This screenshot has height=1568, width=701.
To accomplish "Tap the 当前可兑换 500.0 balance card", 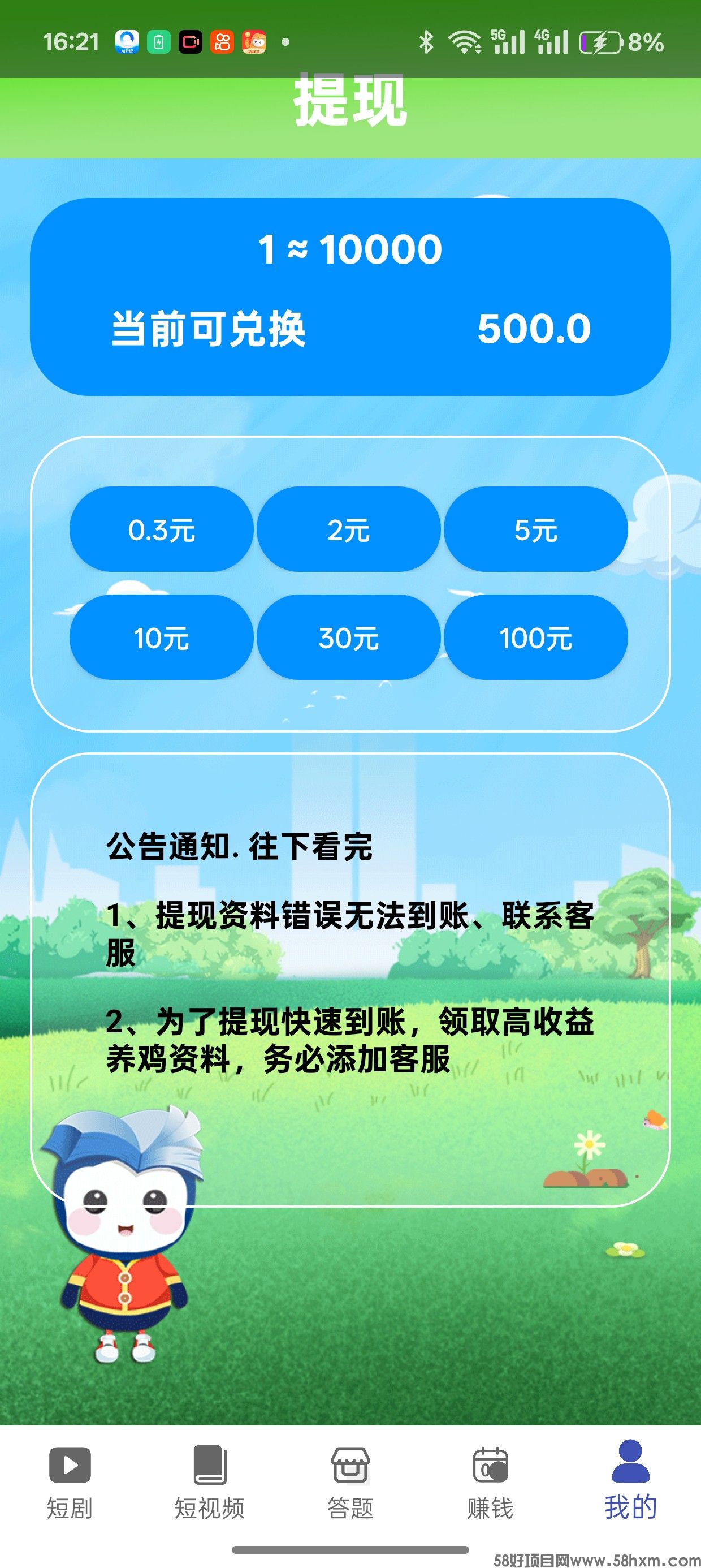I will click(x=350, y=298).
